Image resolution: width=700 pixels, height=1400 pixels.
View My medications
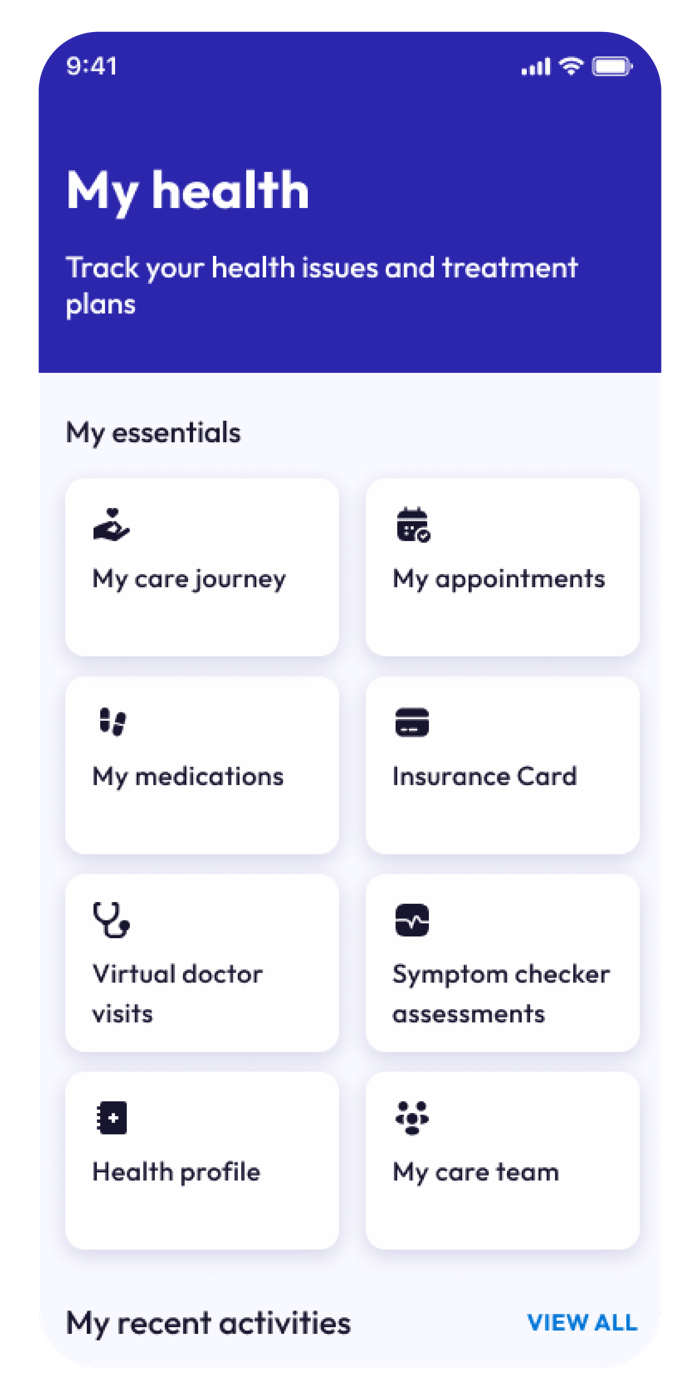pyautogui.click(x=202, y=765)
